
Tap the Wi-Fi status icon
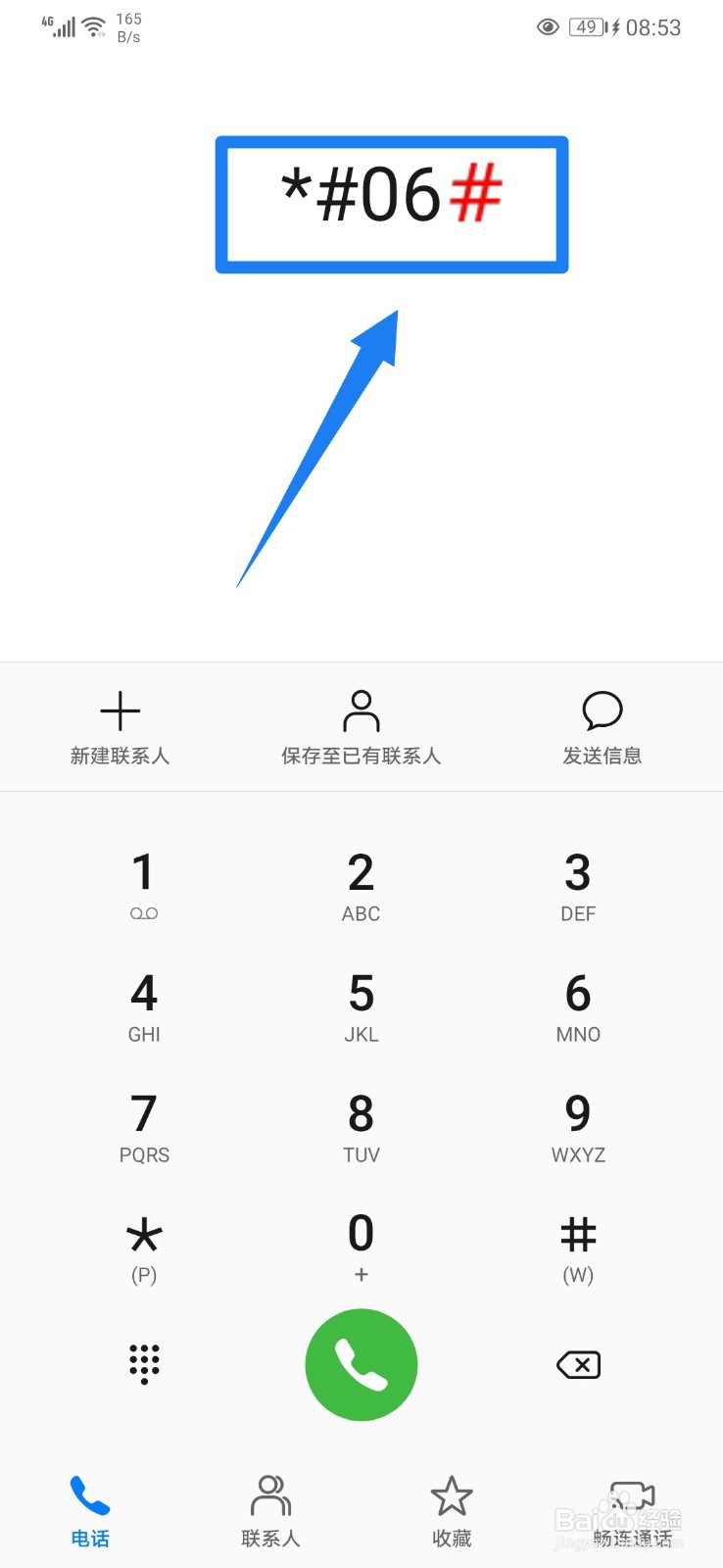point(95,26)
